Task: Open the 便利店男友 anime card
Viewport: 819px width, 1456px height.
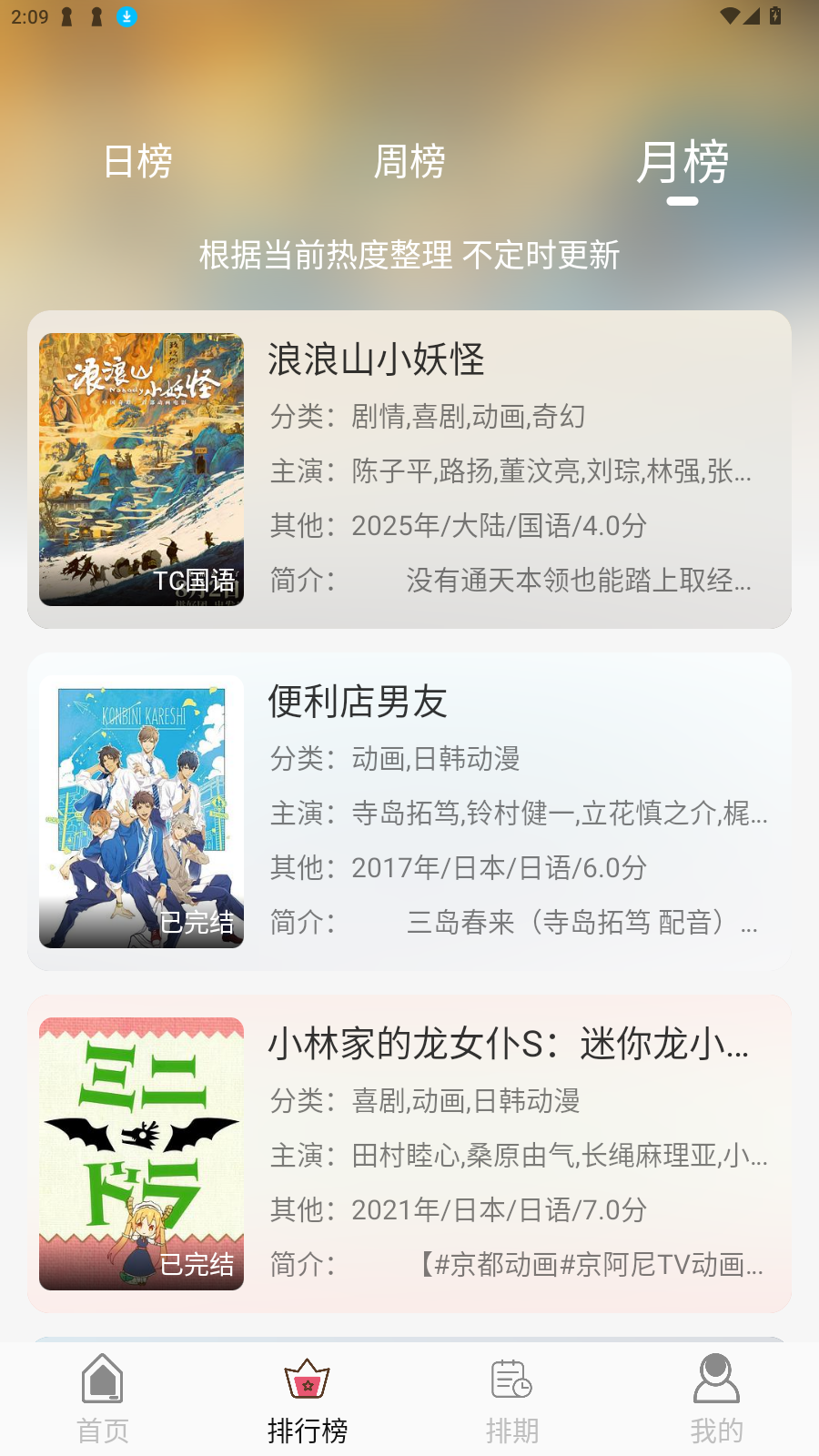Action: pos(409,812)
